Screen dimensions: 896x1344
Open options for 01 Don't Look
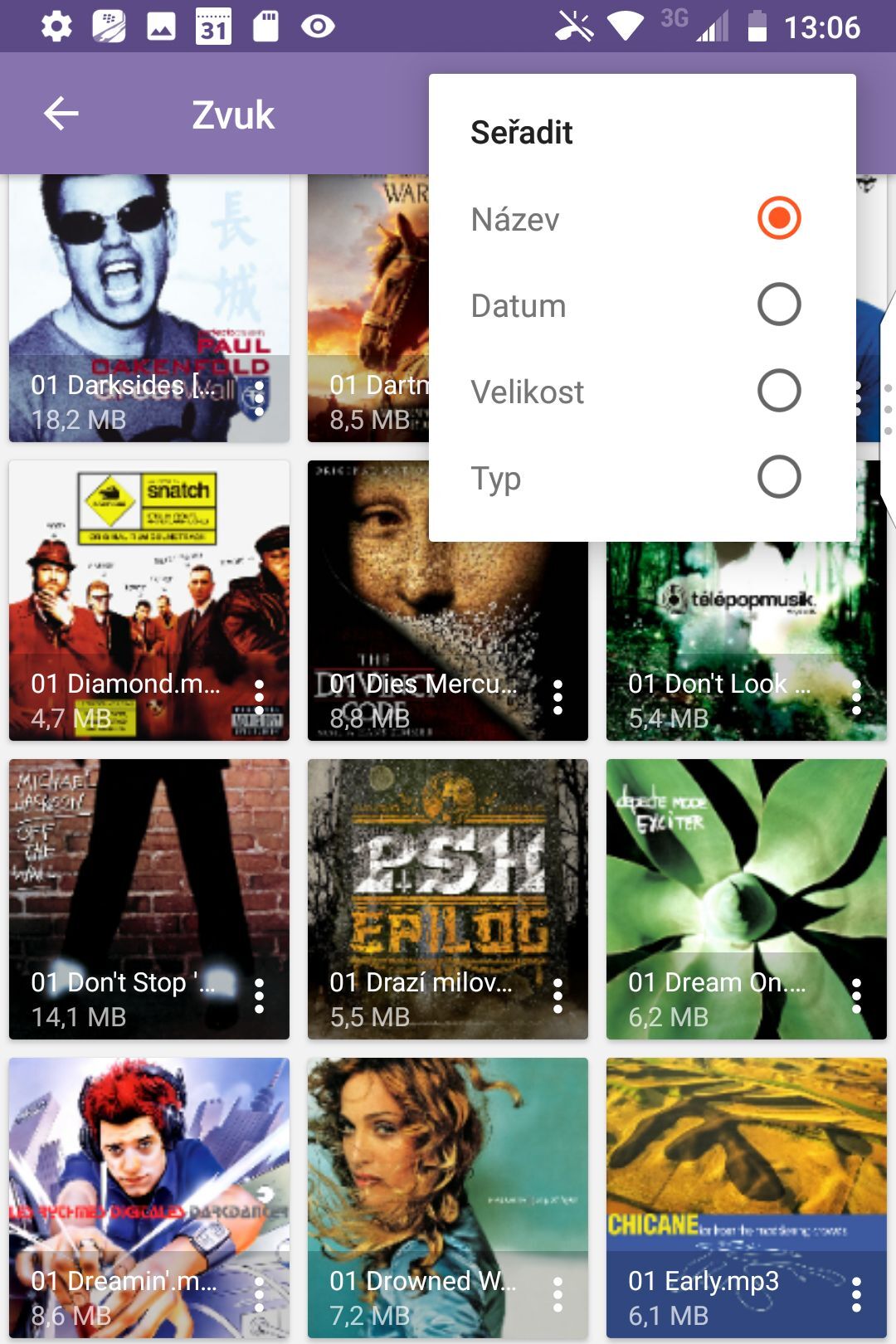[x=857, y=698]
